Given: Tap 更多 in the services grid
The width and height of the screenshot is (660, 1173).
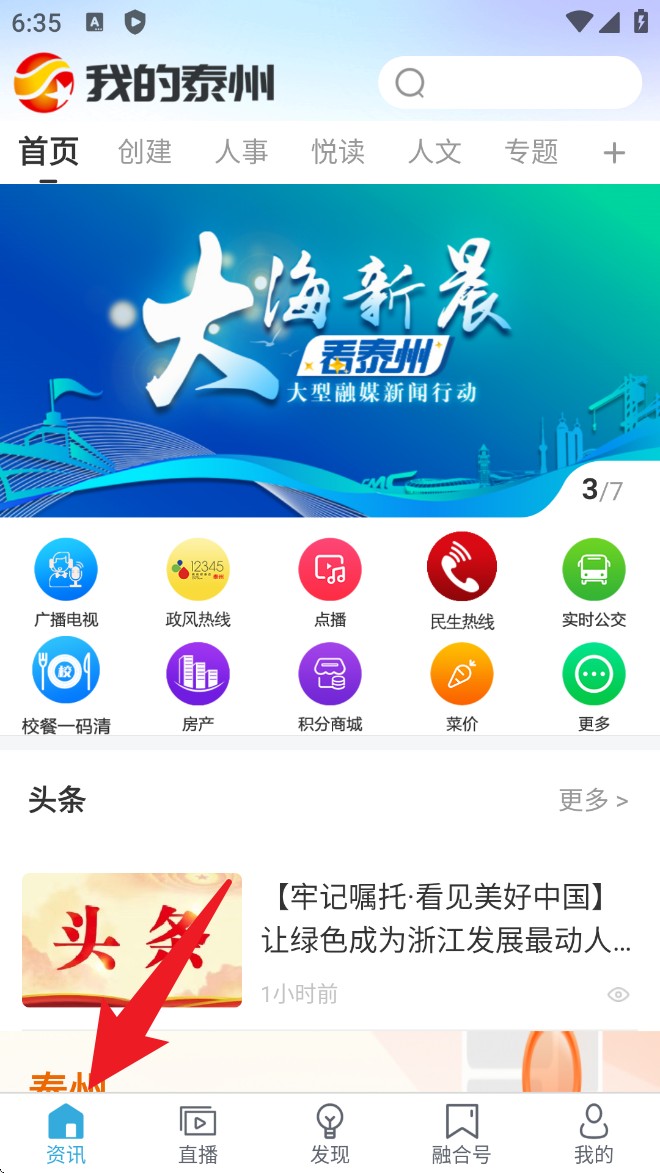Looking at the screenshot, I should tap(594, 687).
